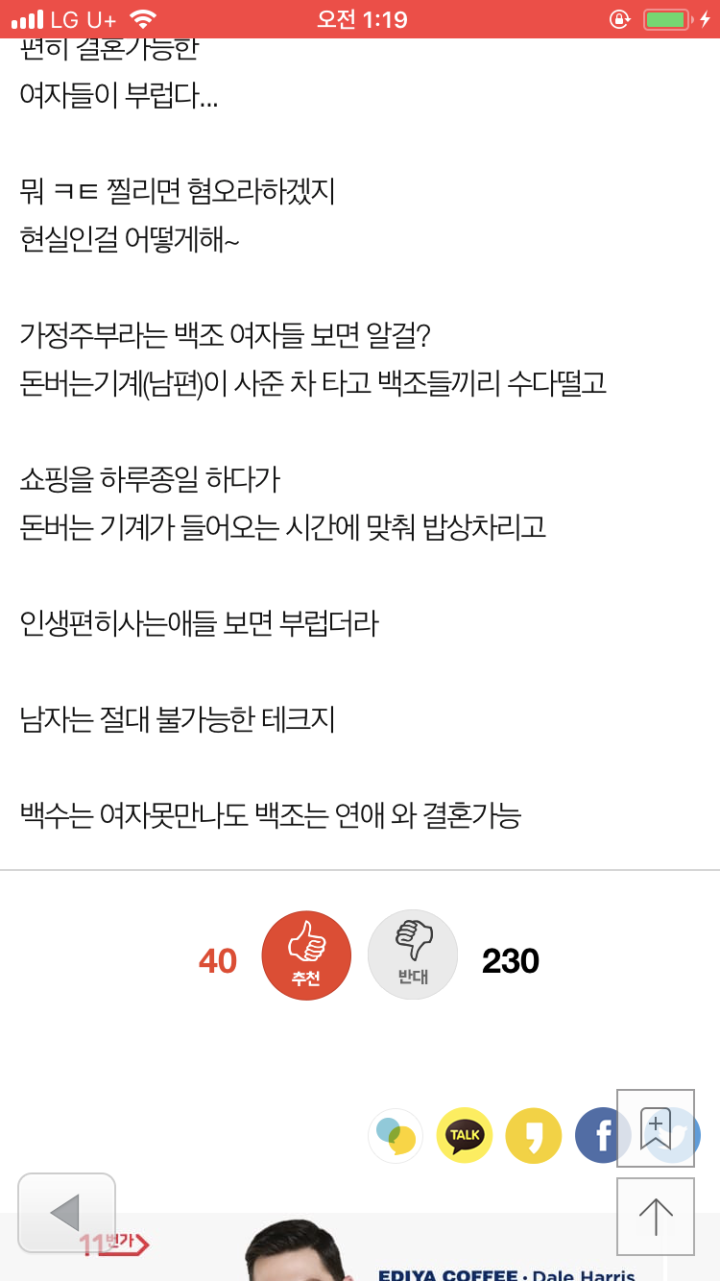Tap the red 추천 thumbs-up button
Screen dimensions: 720x1281
tap(306, 955)
